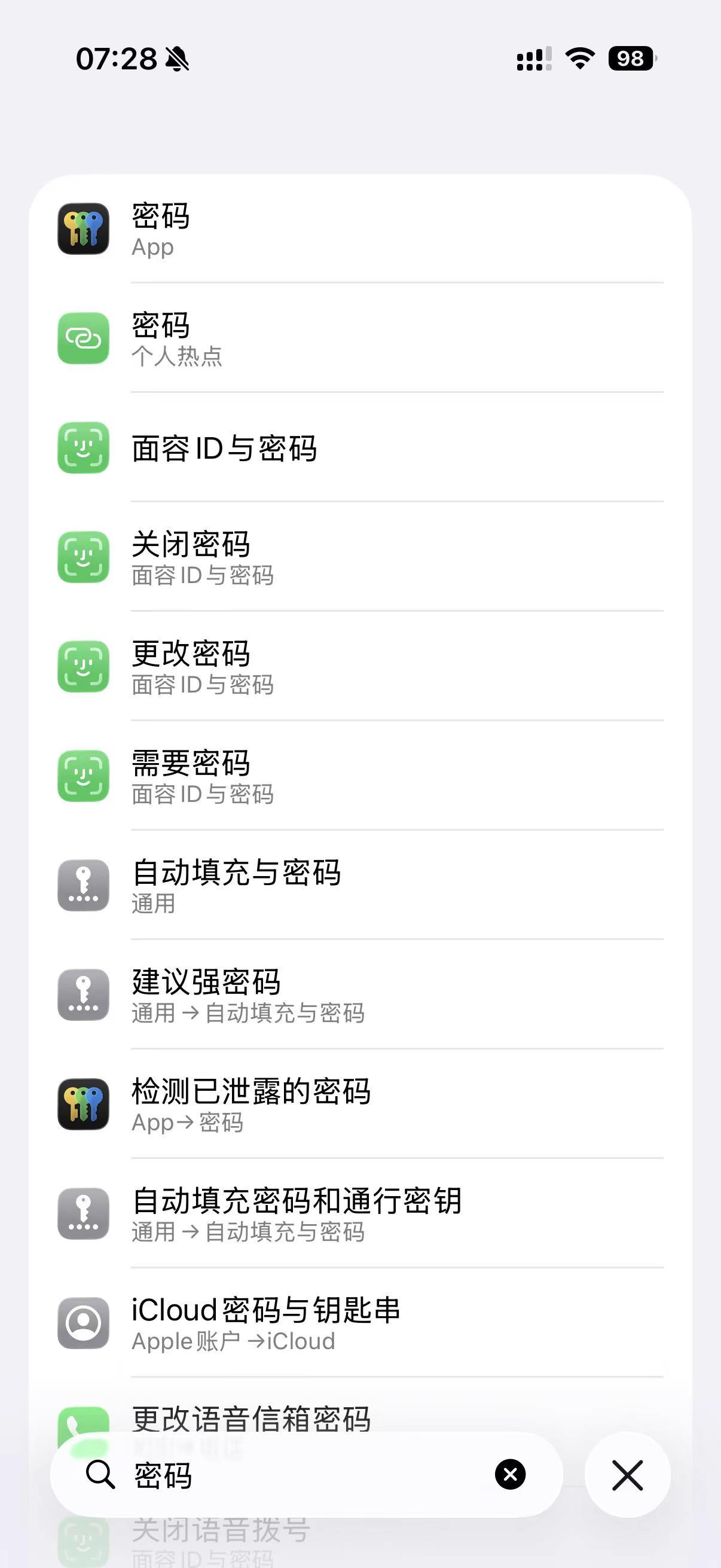Tap the Passwords icon next to 检测已泄露的密码

pyautogui.click(x=83, y=1104)
